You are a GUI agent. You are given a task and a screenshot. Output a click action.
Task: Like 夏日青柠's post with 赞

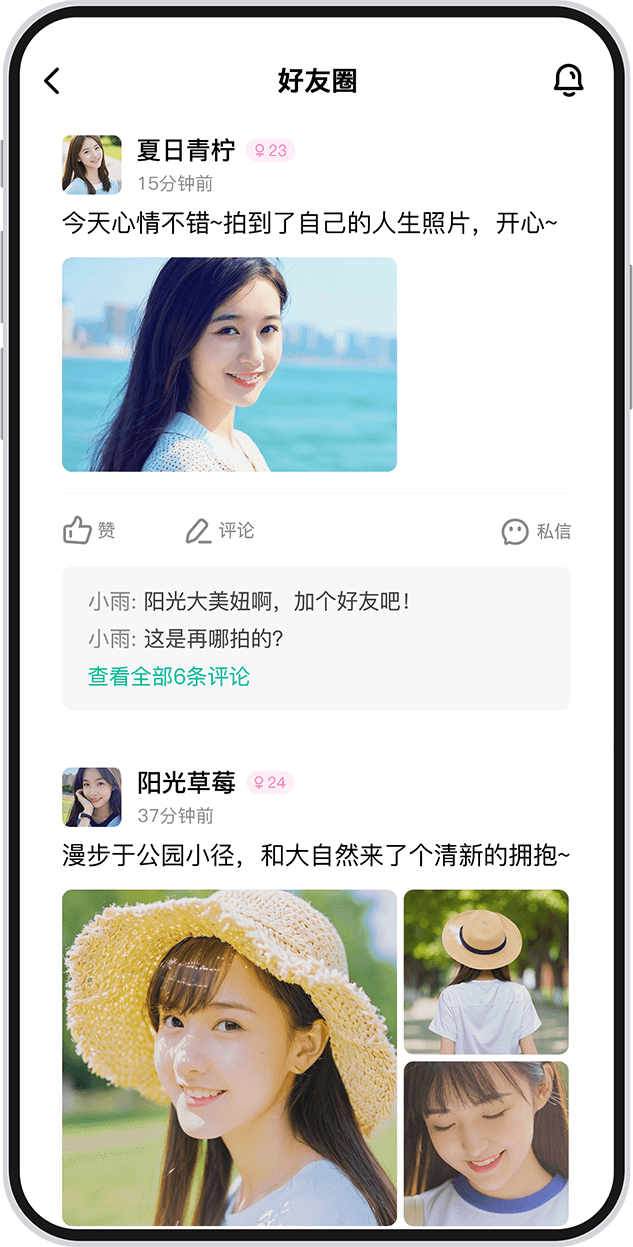coord(89,531)
